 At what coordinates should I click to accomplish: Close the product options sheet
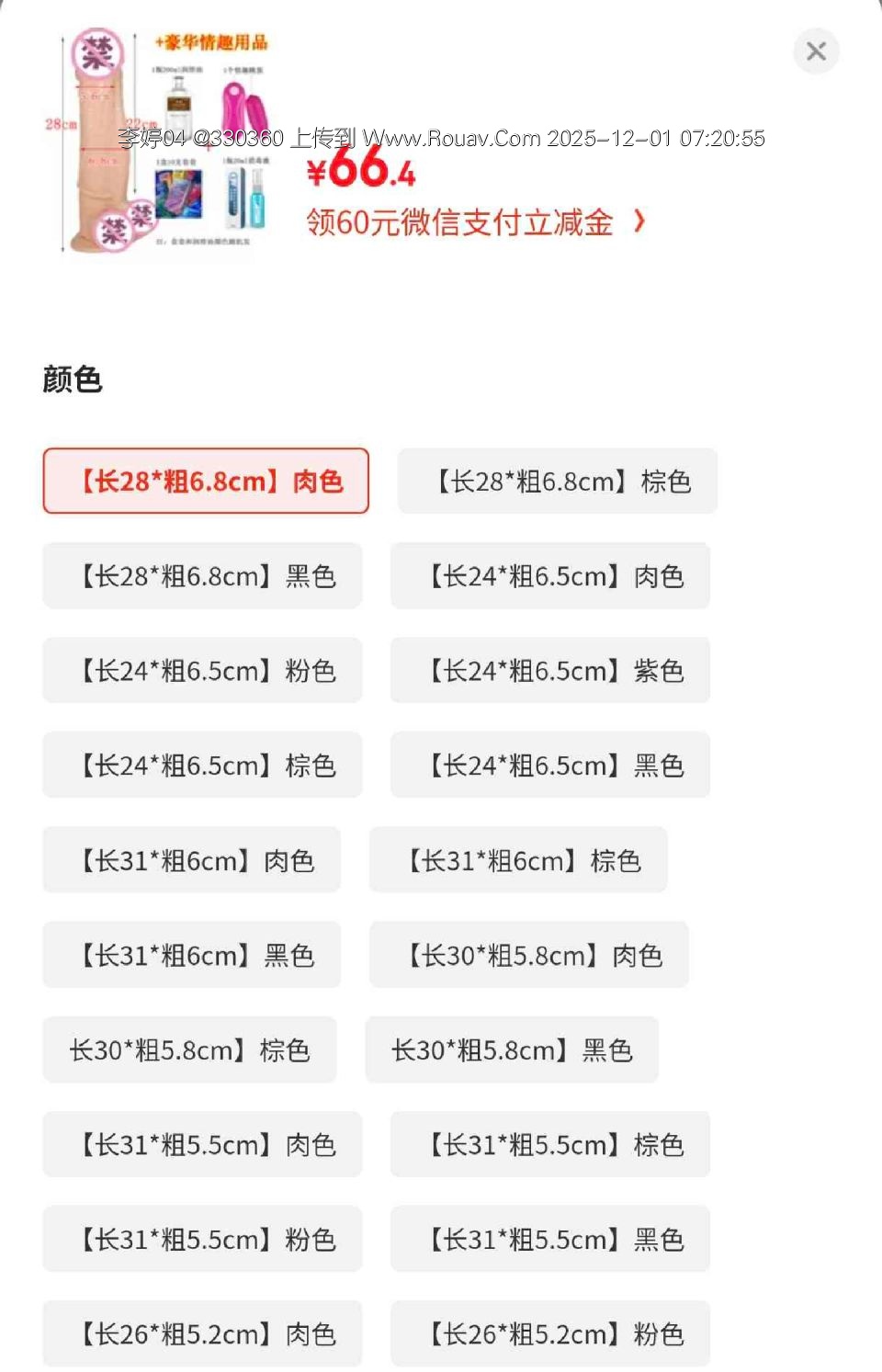click(x=816, y=51)
